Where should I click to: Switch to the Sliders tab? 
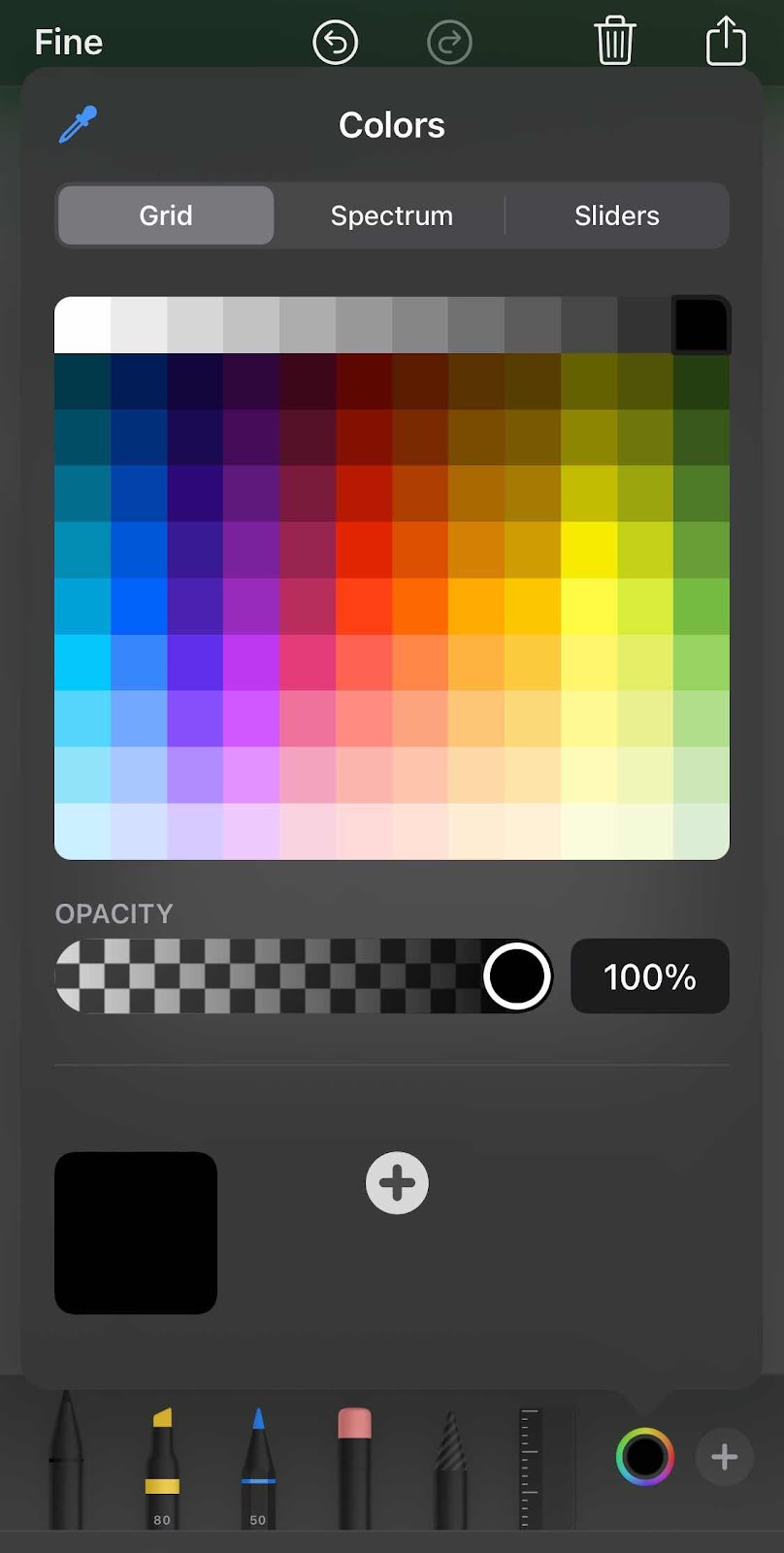(x=616, y=215)
